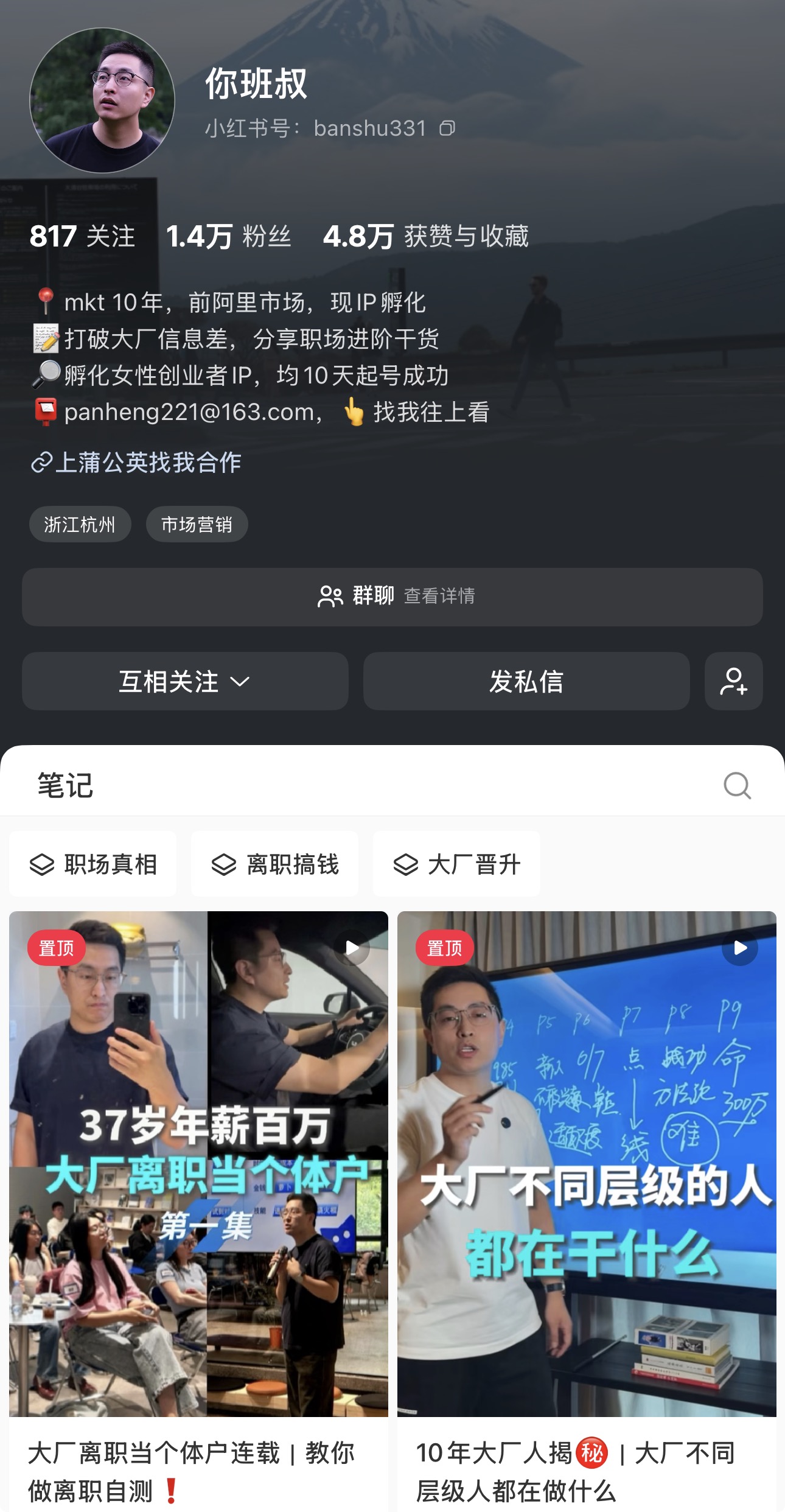
Task: Select the 离职搞钱 collection chip
Action: (x=274, y=864)
